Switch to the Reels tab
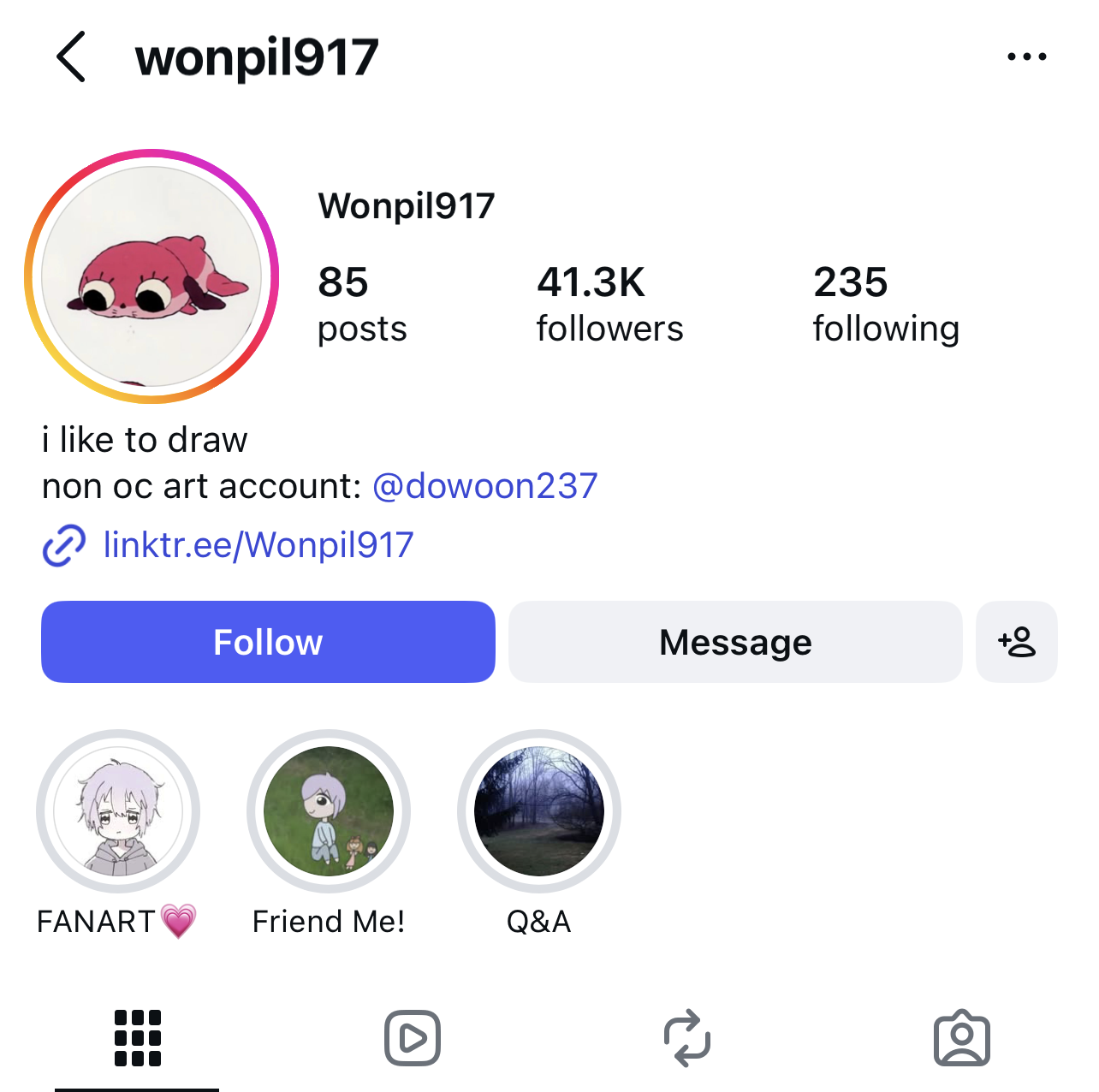This screenshot has width=1099, height=1092. [x=412, y=1038]
